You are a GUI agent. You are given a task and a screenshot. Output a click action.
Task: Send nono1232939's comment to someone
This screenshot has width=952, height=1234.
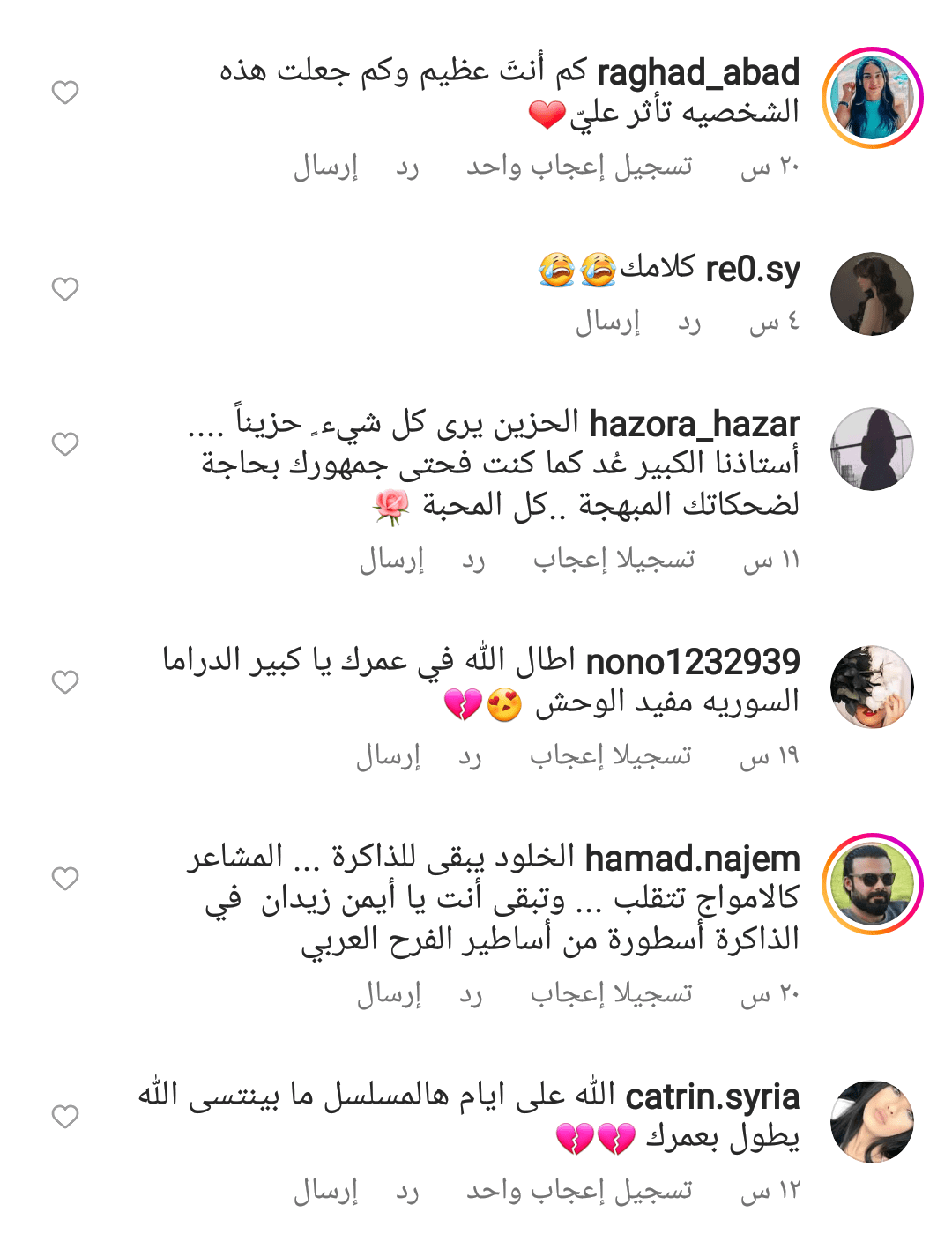click(389, 756)
